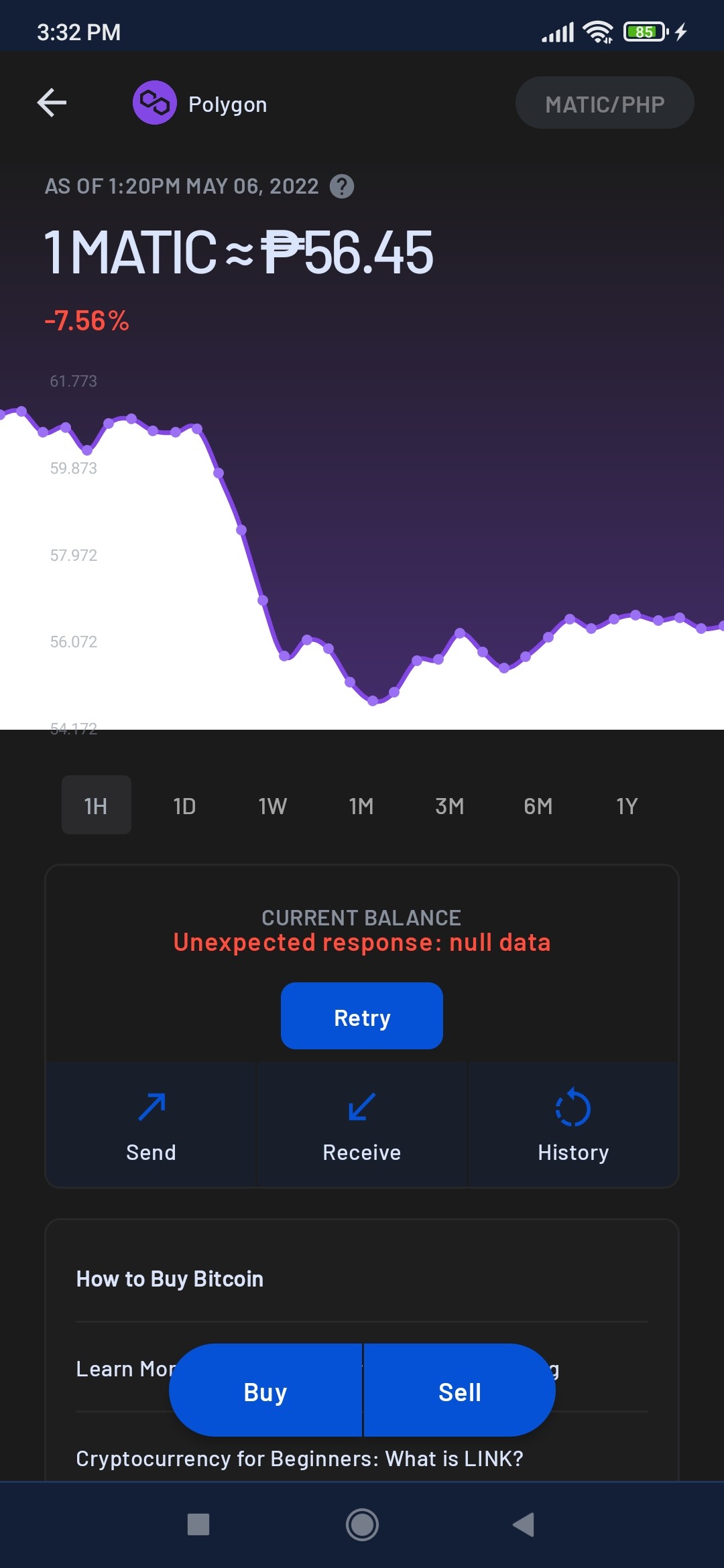Viewport: 724px width, 1568px height.
Task: Open Cryptocurrency for Beginners: What is LINK?
Action: pos(300,1458)
